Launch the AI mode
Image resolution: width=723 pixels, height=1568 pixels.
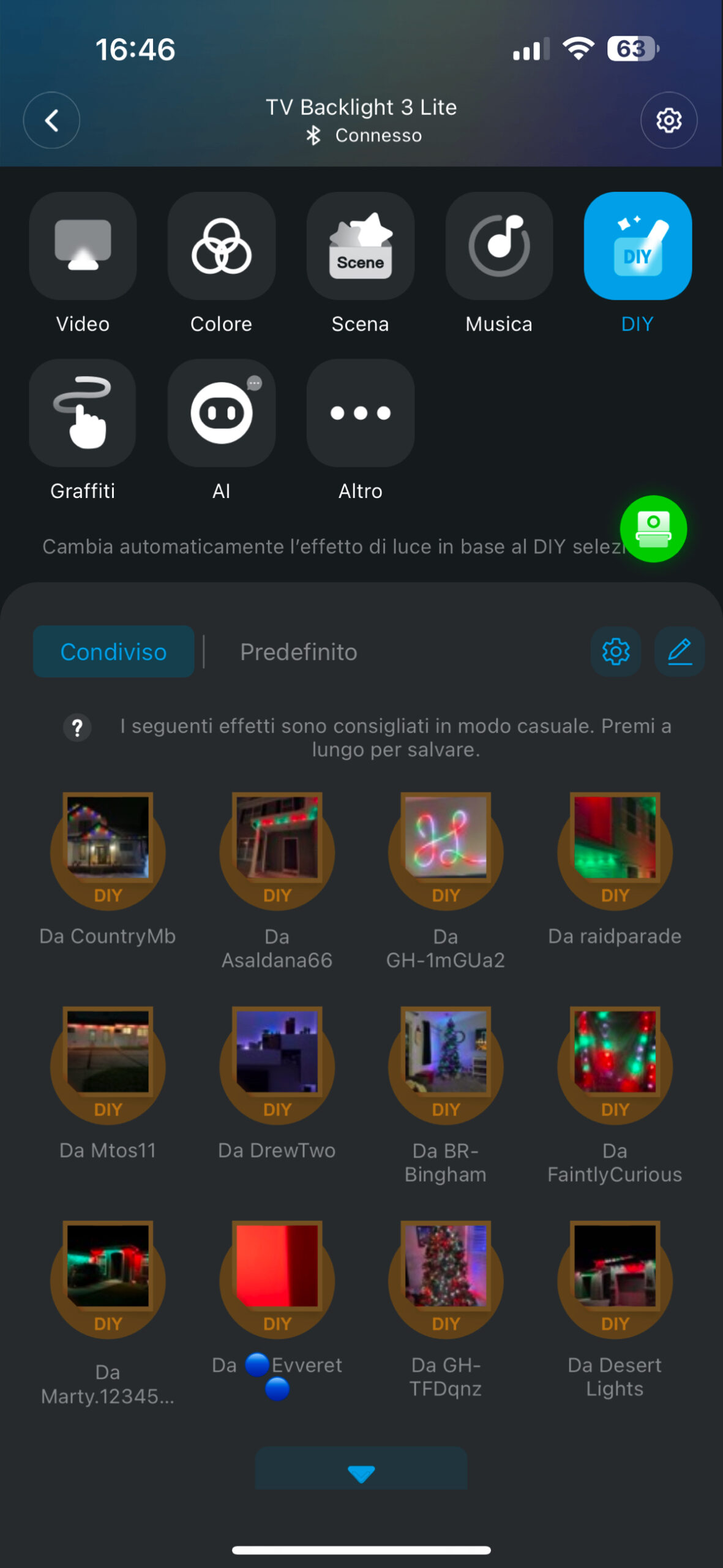tap(221, 413)
